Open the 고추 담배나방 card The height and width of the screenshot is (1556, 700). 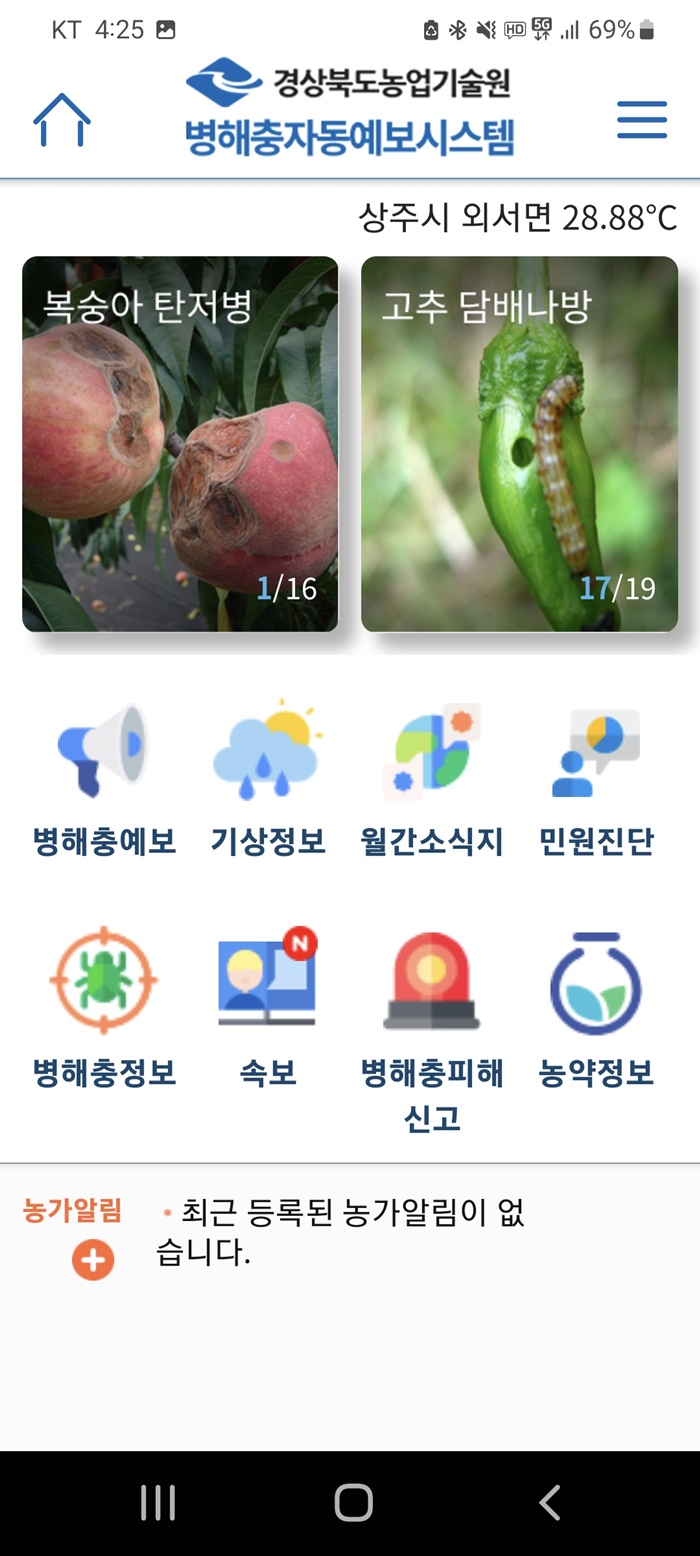coord(519,444)
